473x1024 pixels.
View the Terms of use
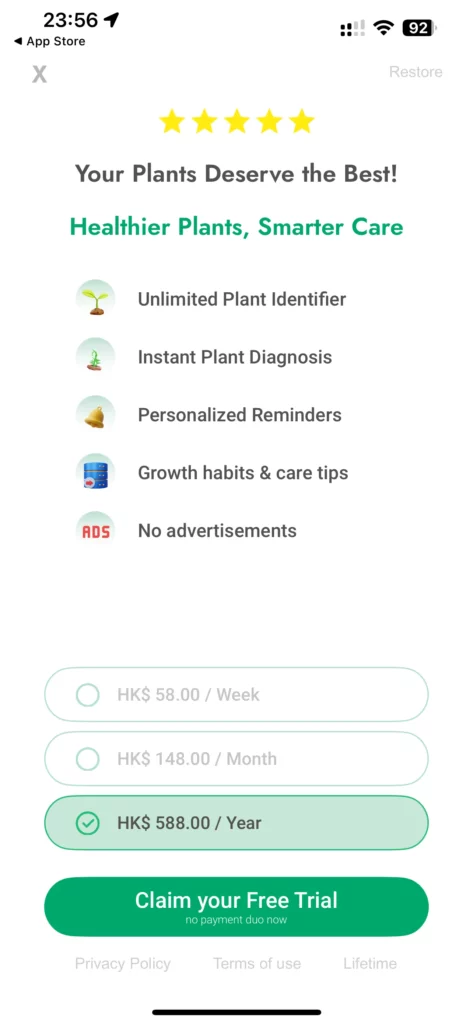(257, 963)
